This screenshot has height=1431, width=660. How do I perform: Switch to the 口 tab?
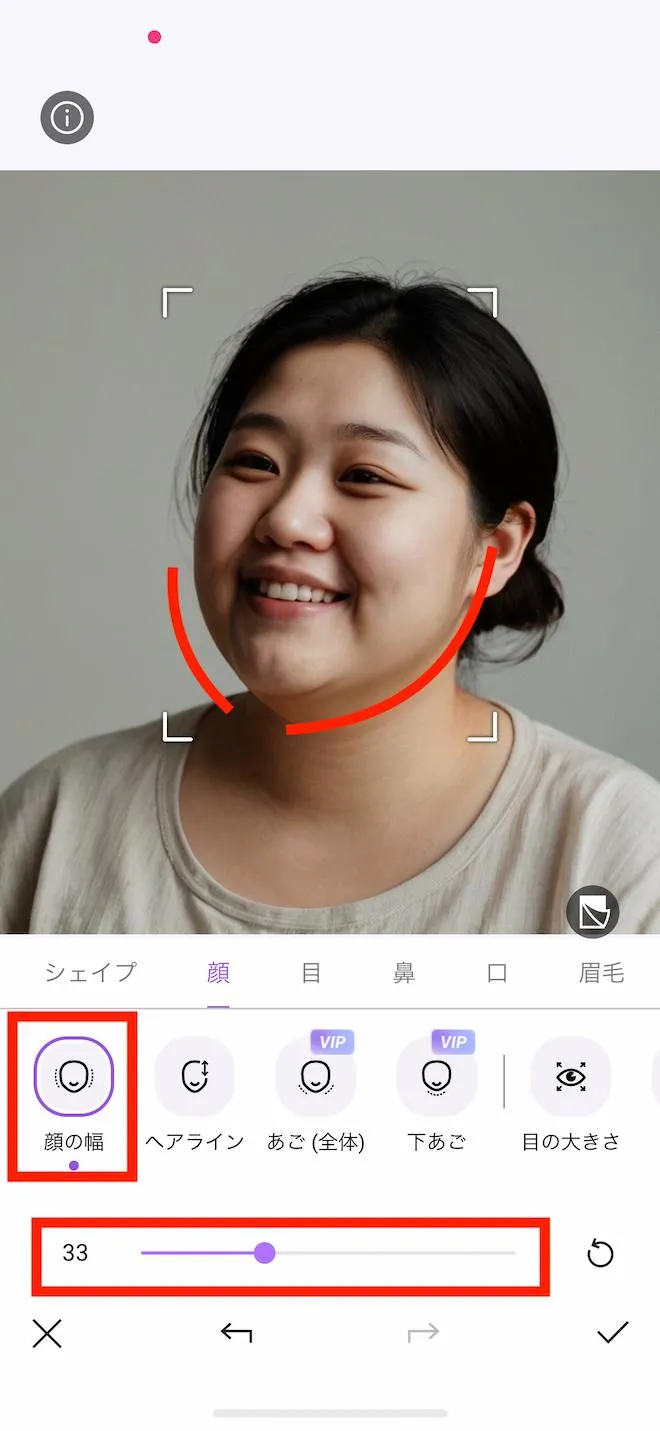coord(497,972)
